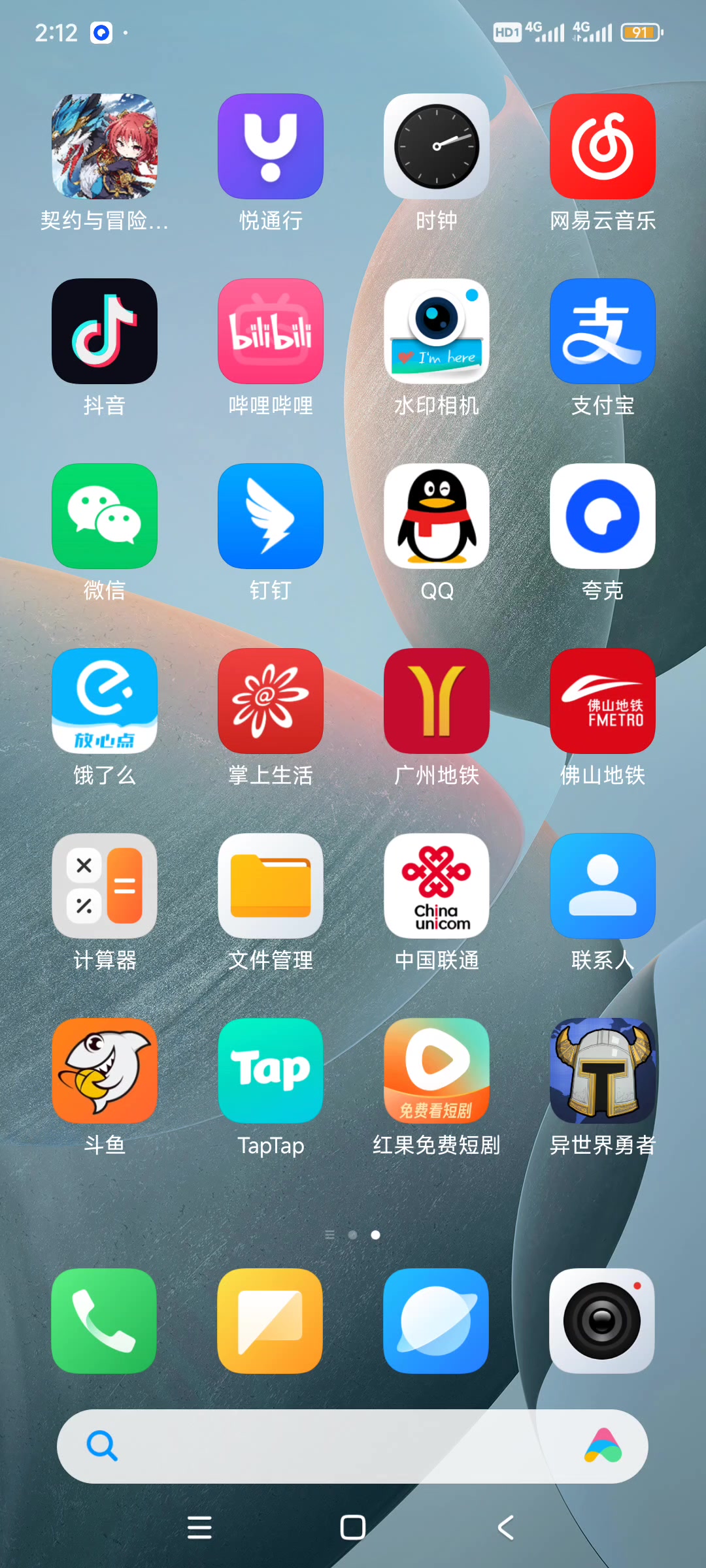Open recent apps from navigation bar

[x=199, y=1527]
